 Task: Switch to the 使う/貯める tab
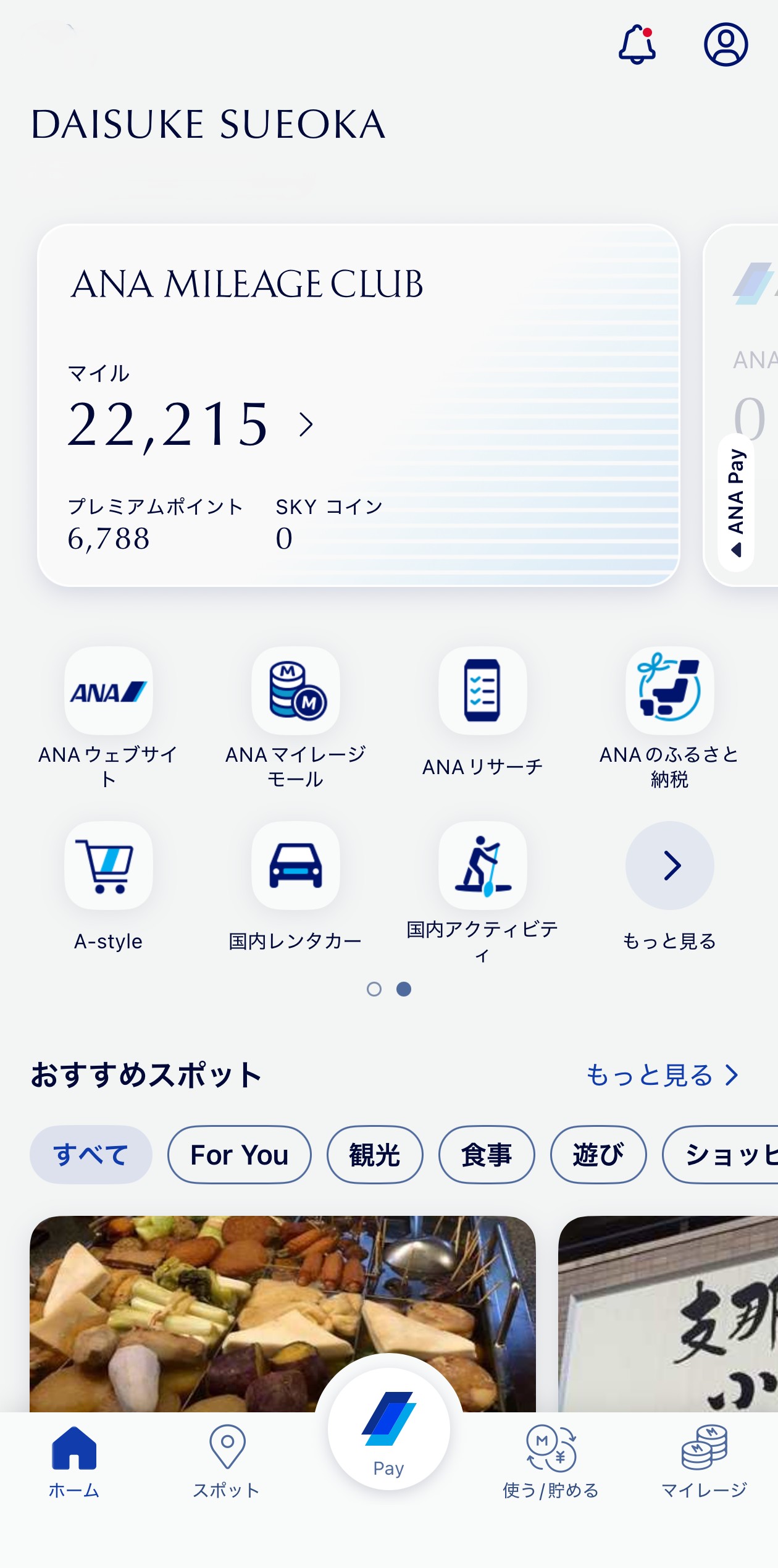coord(551,1462)
